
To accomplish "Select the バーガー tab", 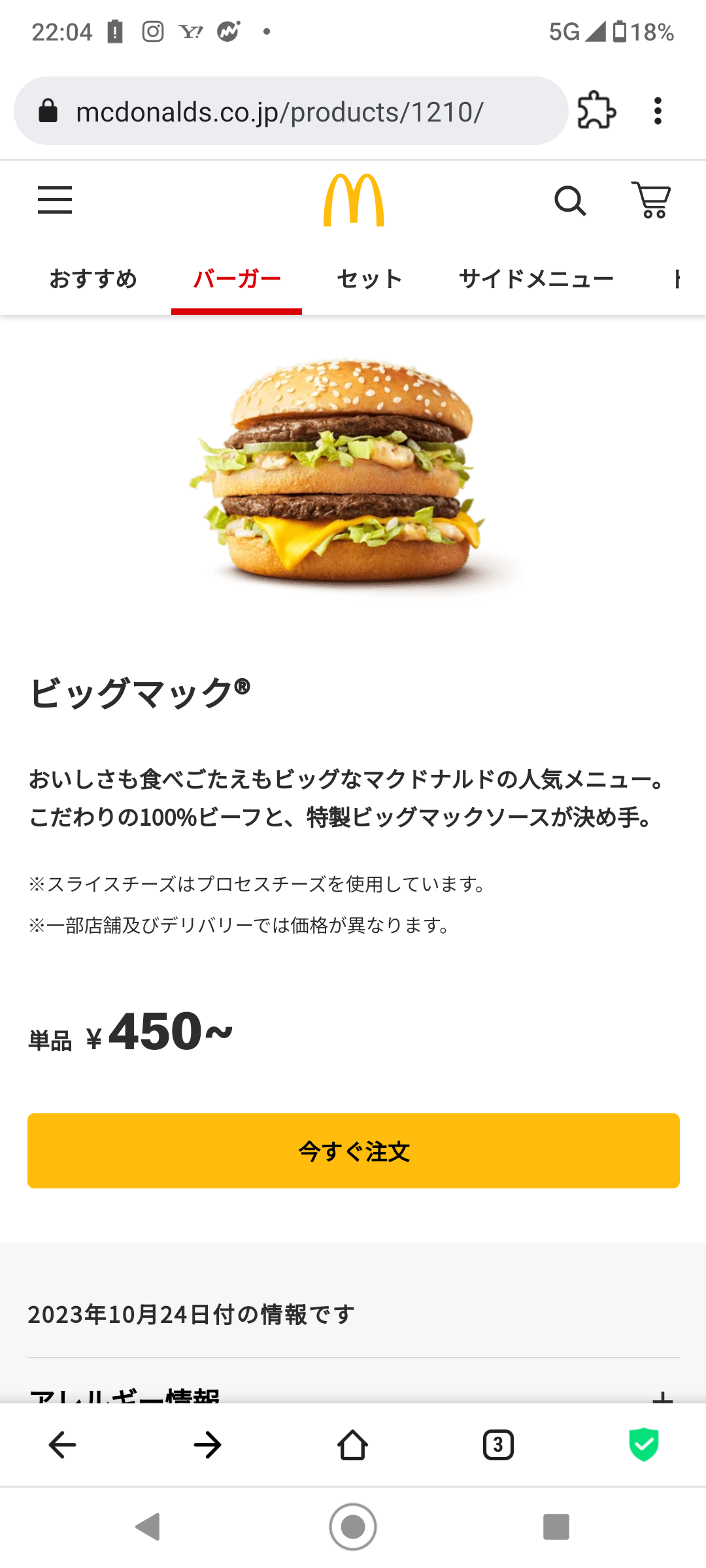I will pyautogui.click(x=237, y=279).
